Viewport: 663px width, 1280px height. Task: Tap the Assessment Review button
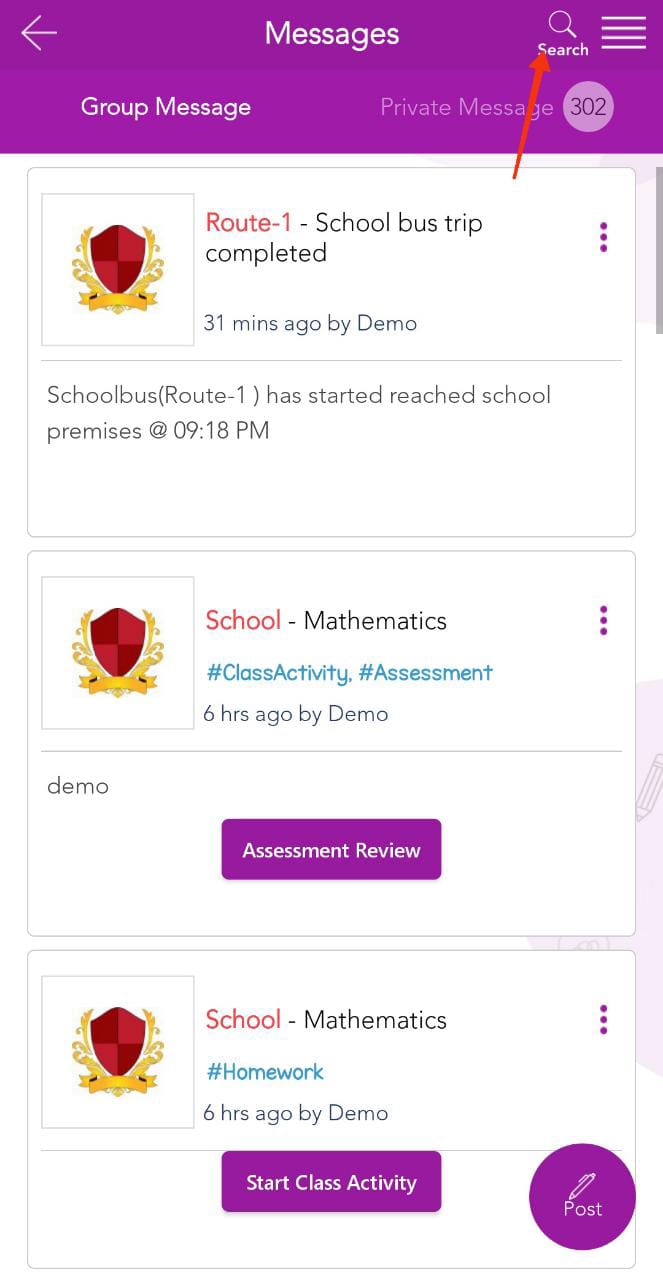331,850
